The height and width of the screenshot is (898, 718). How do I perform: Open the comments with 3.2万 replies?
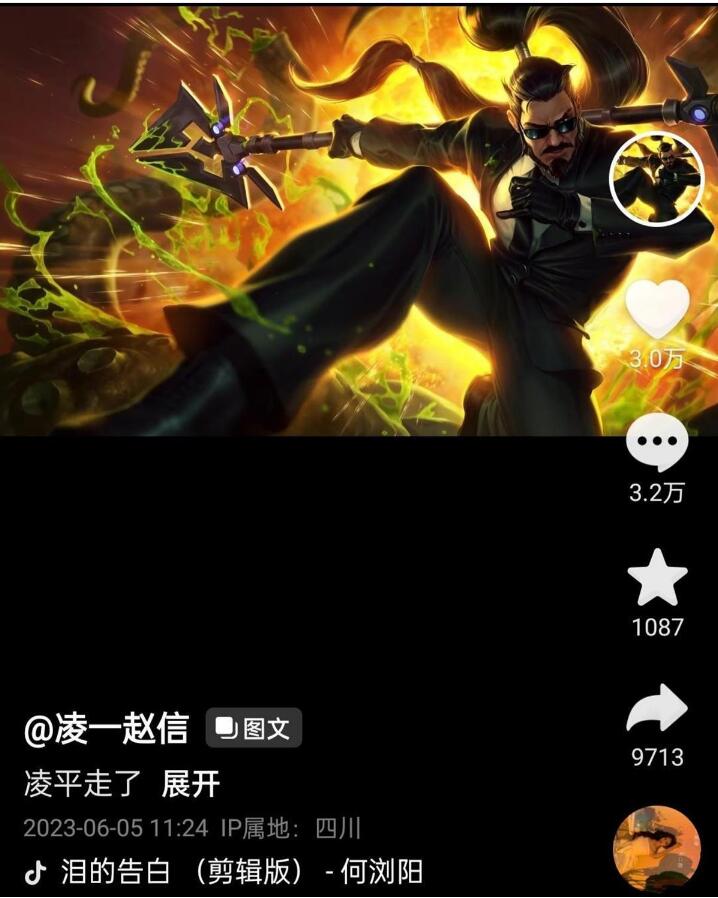tap(657, 444)
